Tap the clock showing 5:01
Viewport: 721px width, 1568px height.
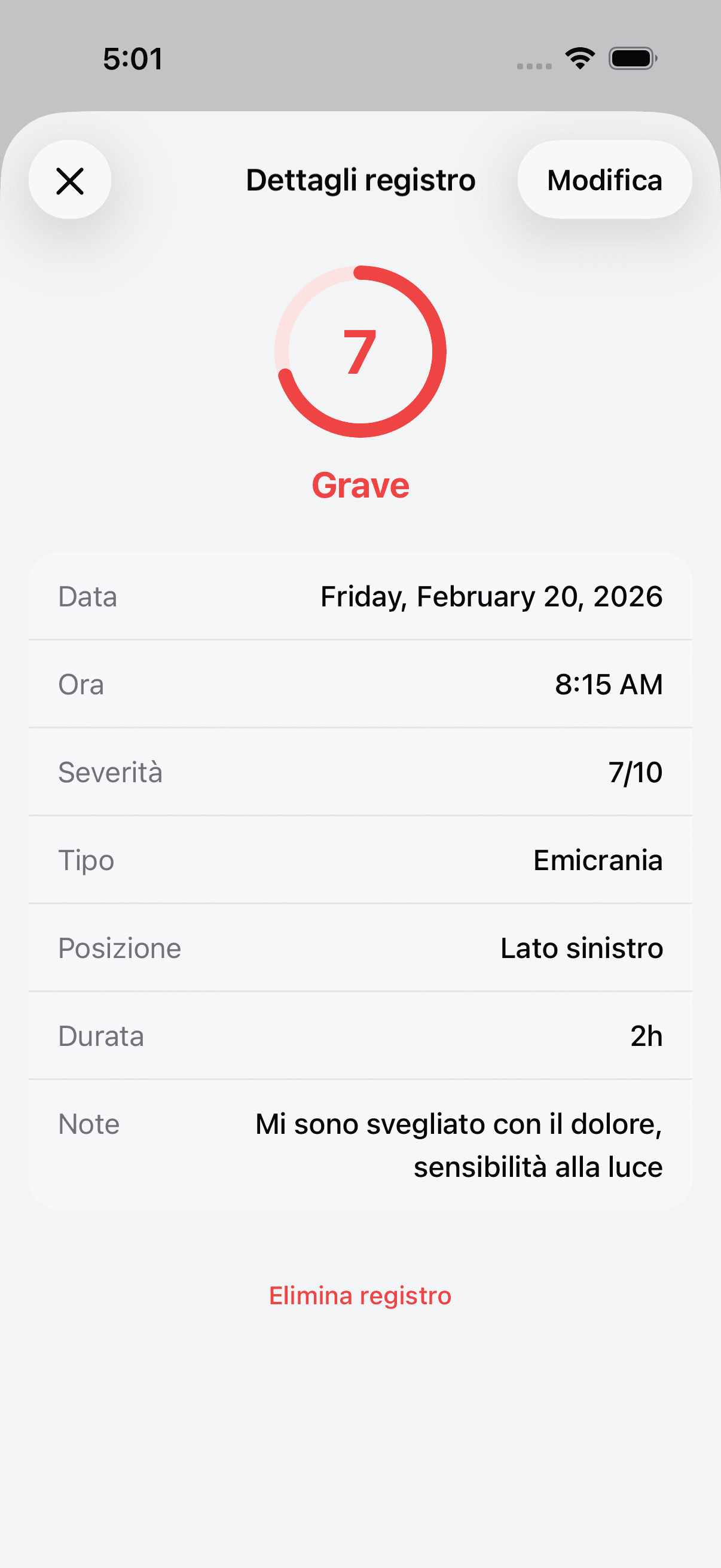[133, 59]
